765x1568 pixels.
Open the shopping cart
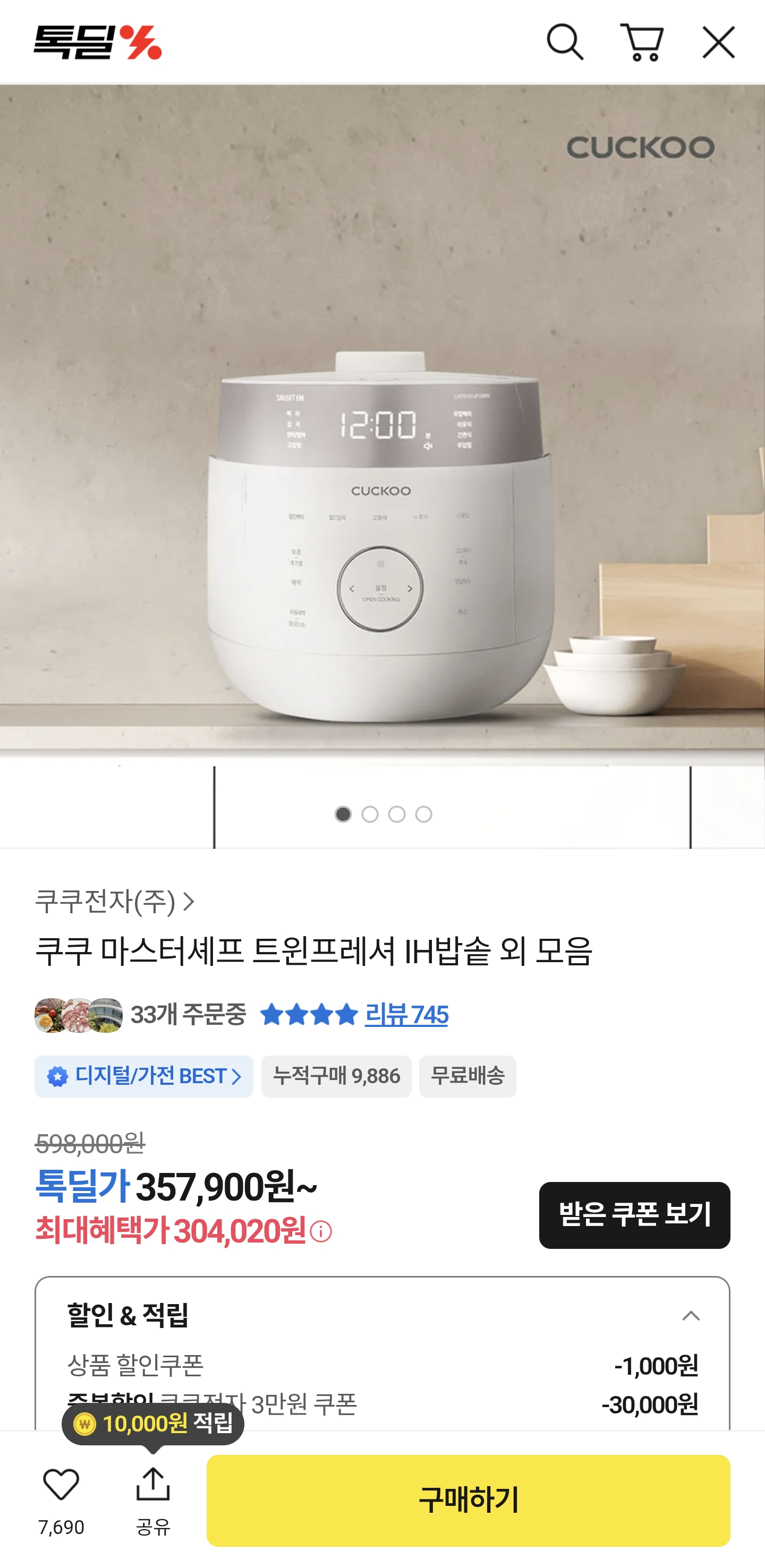click(x=641, y=42)
